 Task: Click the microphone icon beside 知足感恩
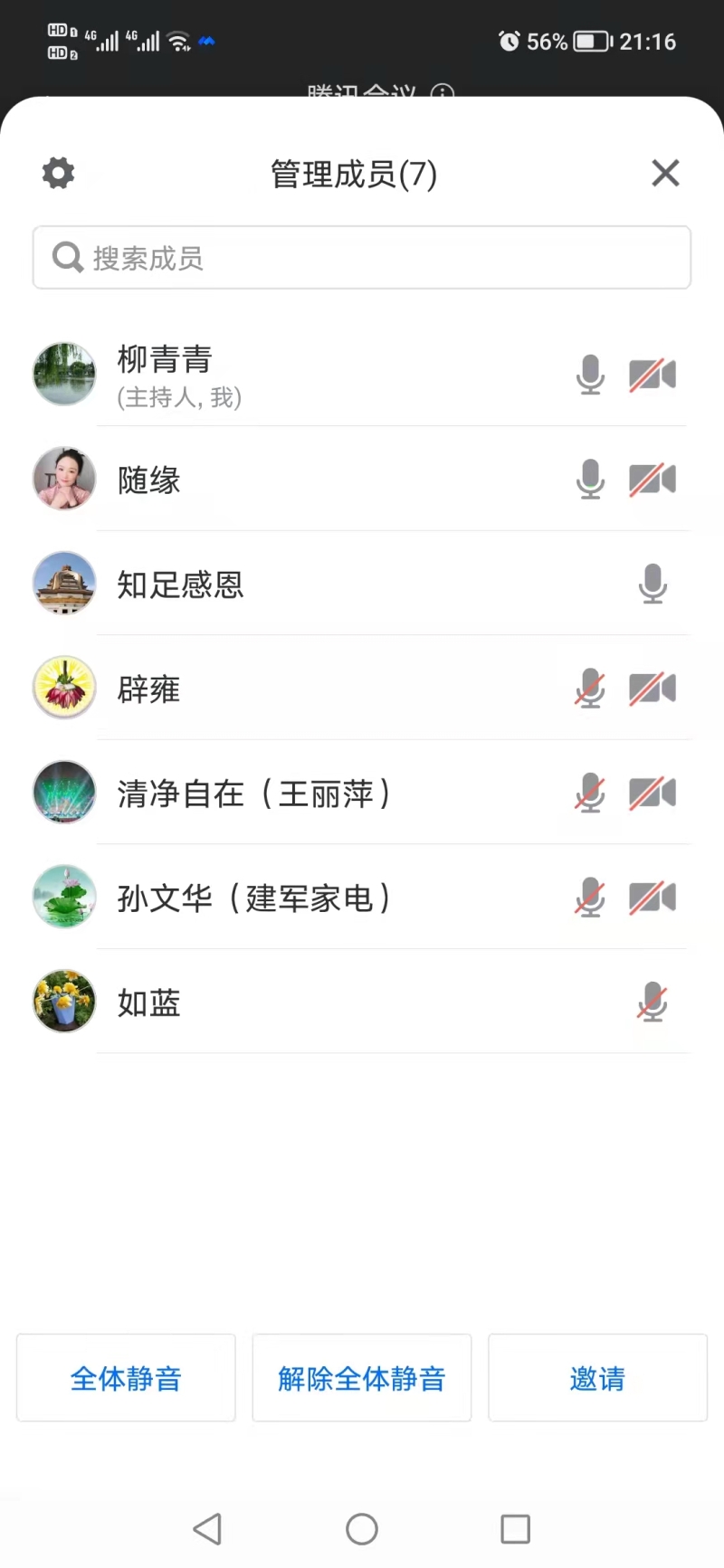click(653, 584)
